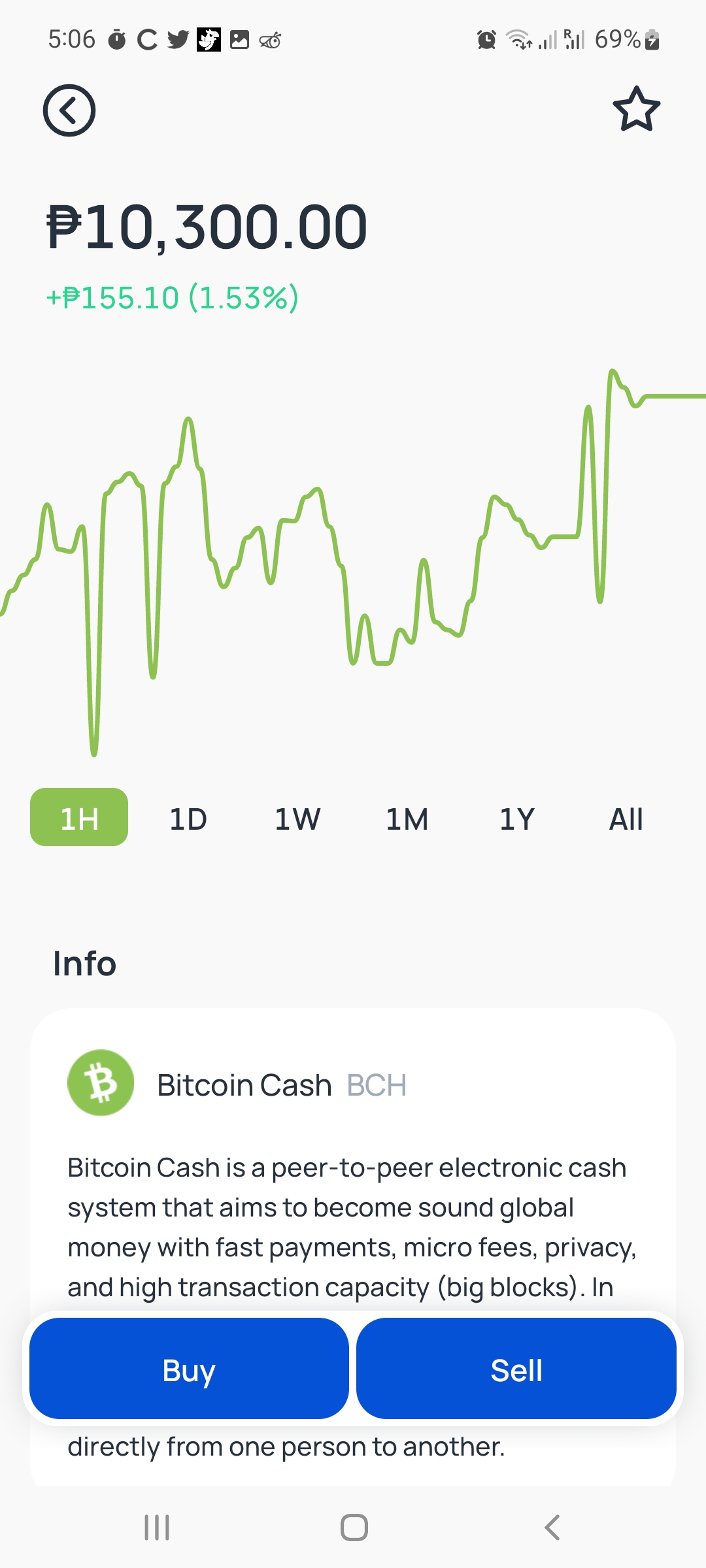Tap Buy to purchase Bitcoin Cash
Screen dimensions: 706x1568
189,1369
